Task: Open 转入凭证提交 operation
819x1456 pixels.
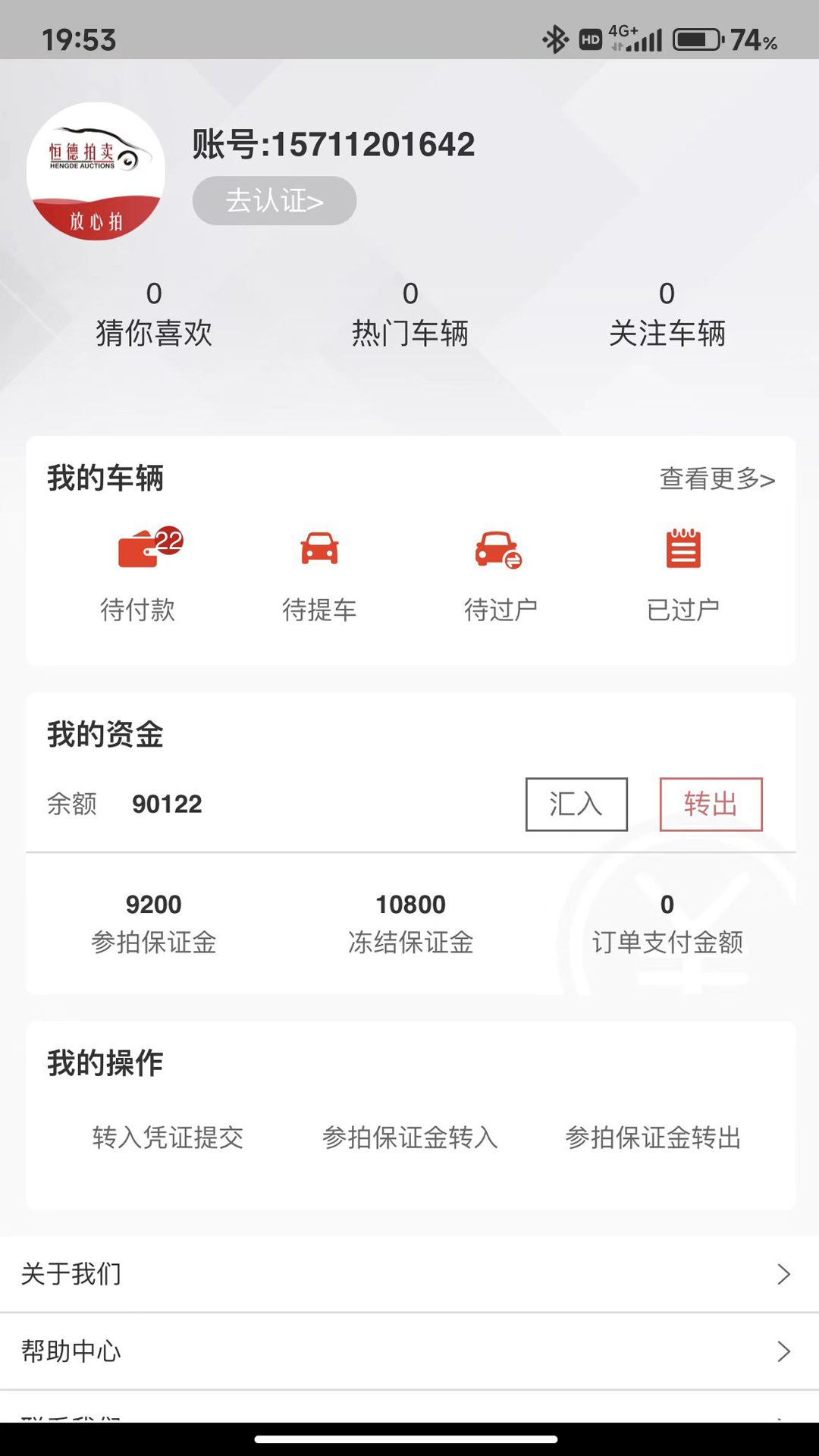Action: tap(168, 1137)
